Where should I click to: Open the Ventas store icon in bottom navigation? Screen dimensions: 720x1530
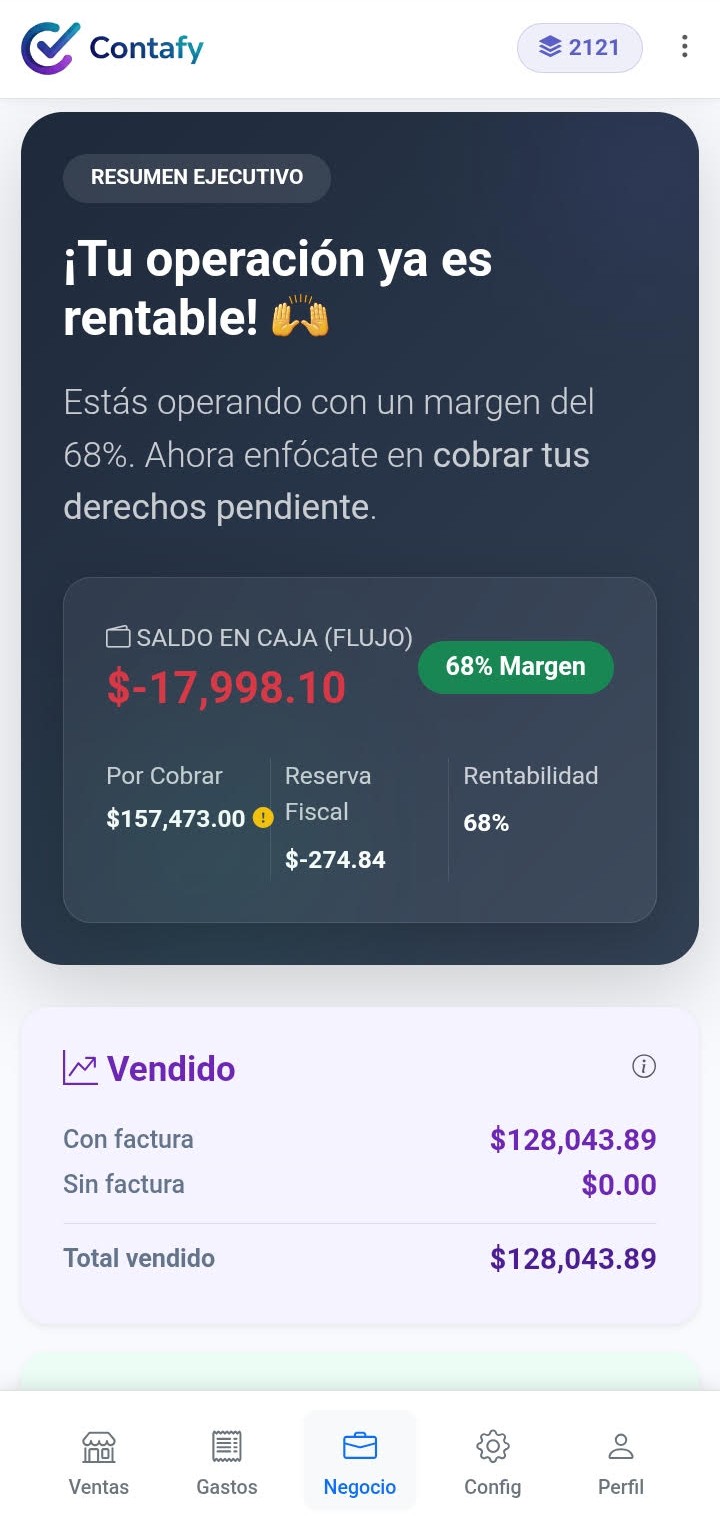(x=98, y=1446)
